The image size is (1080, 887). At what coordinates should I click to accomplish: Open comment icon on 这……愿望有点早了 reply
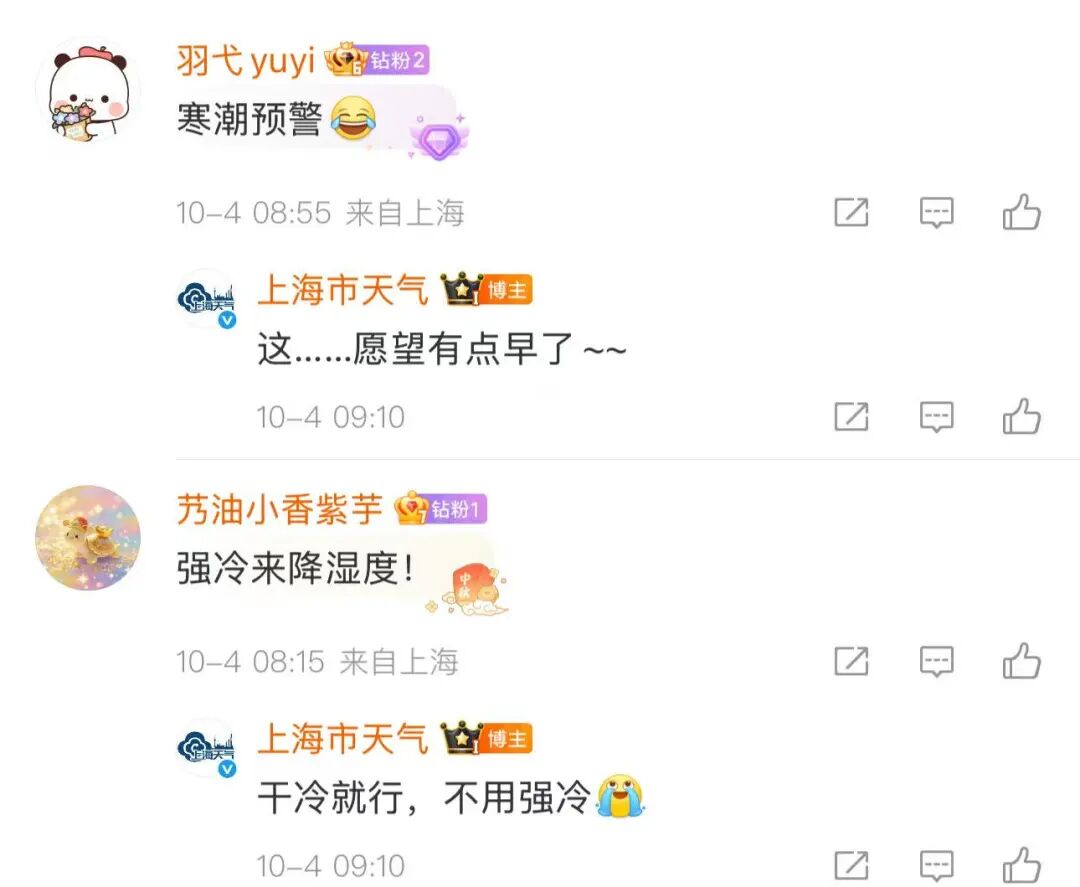click(936, 416)
